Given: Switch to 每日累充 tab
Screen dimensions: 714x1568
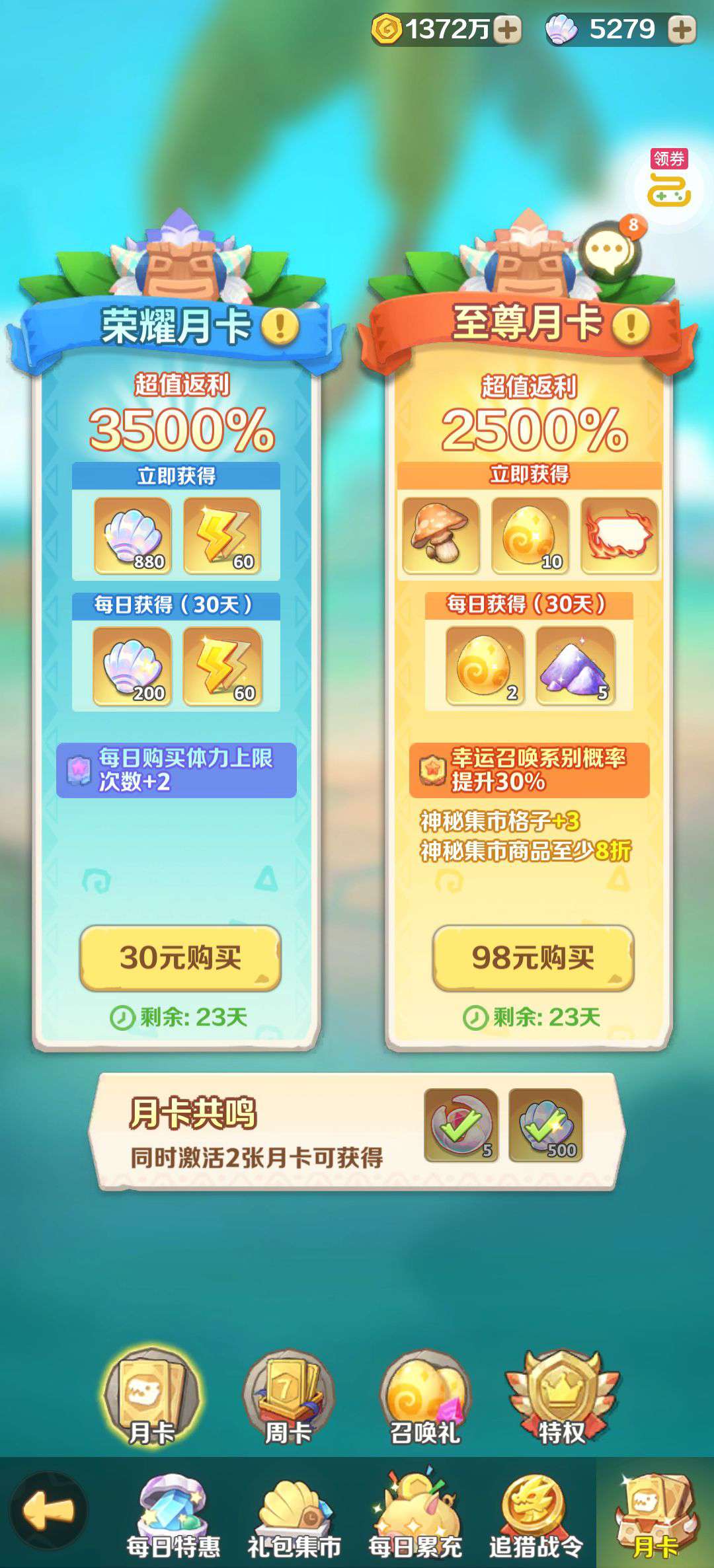Looking at the screenshot, I should [x=415, y=1513].
